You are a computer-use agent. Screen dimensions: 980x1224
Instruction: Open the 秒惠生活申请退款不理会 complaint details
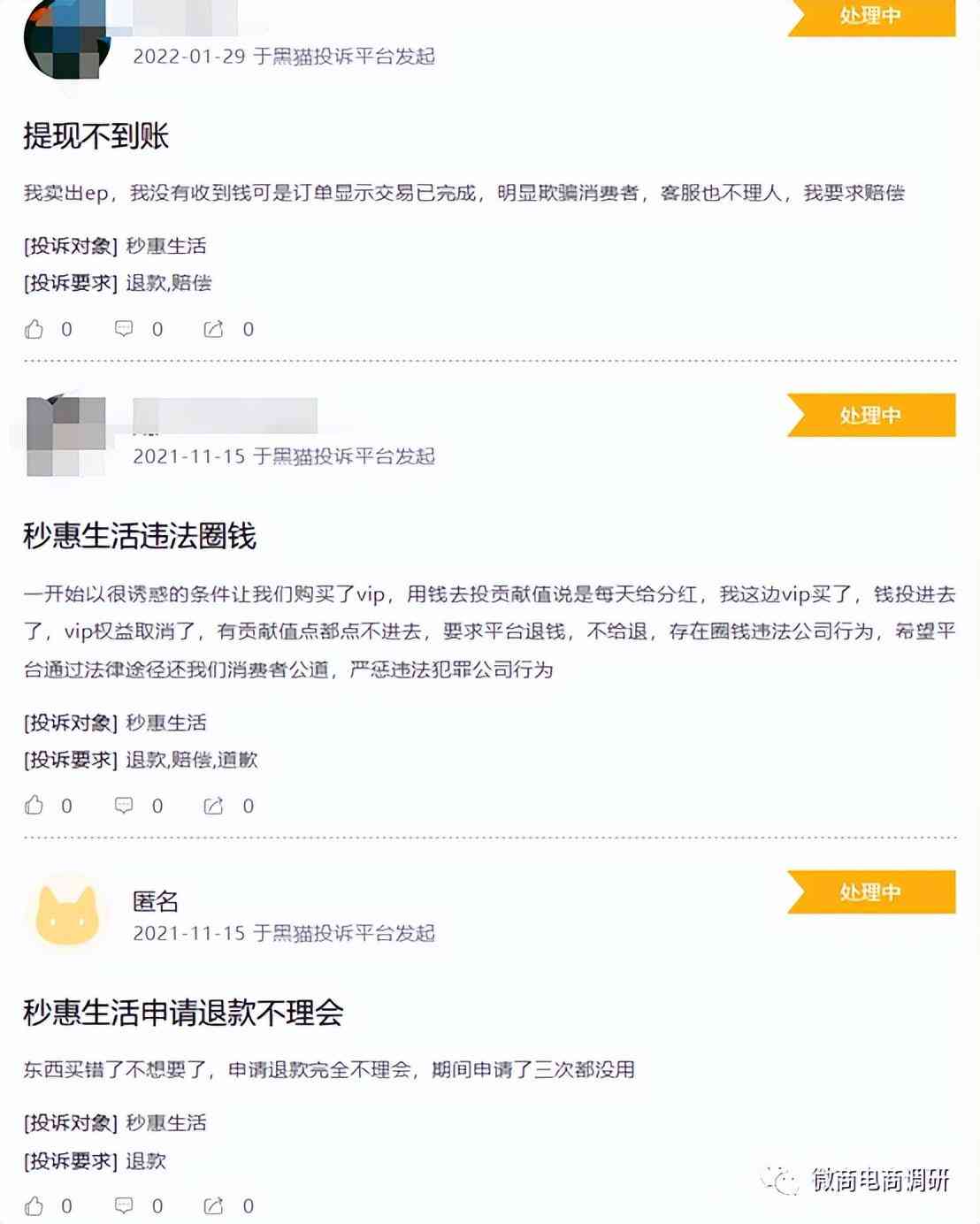[183, 1013]
